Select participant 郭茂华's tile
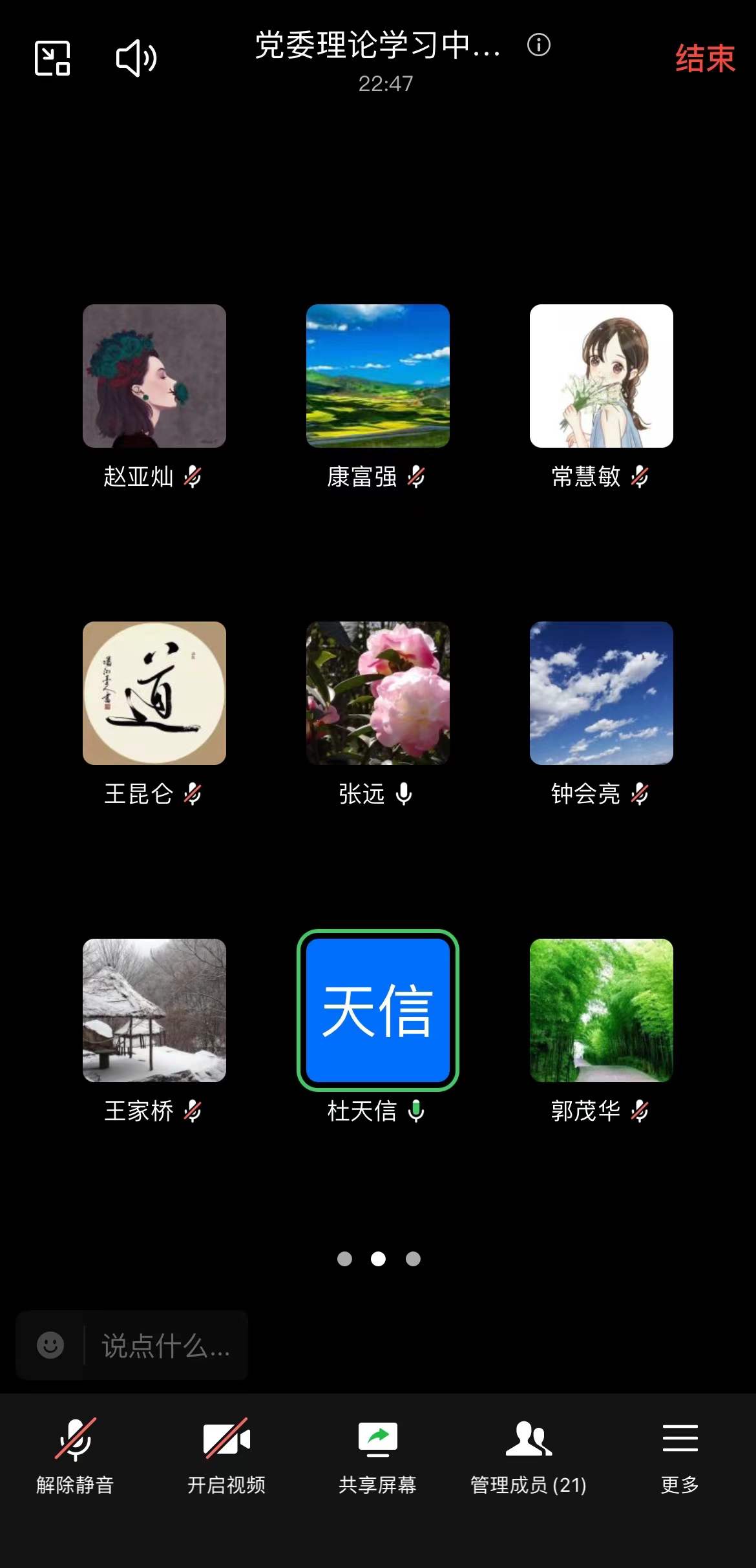The image size is (756, 1568). (x=602, y=1010)
